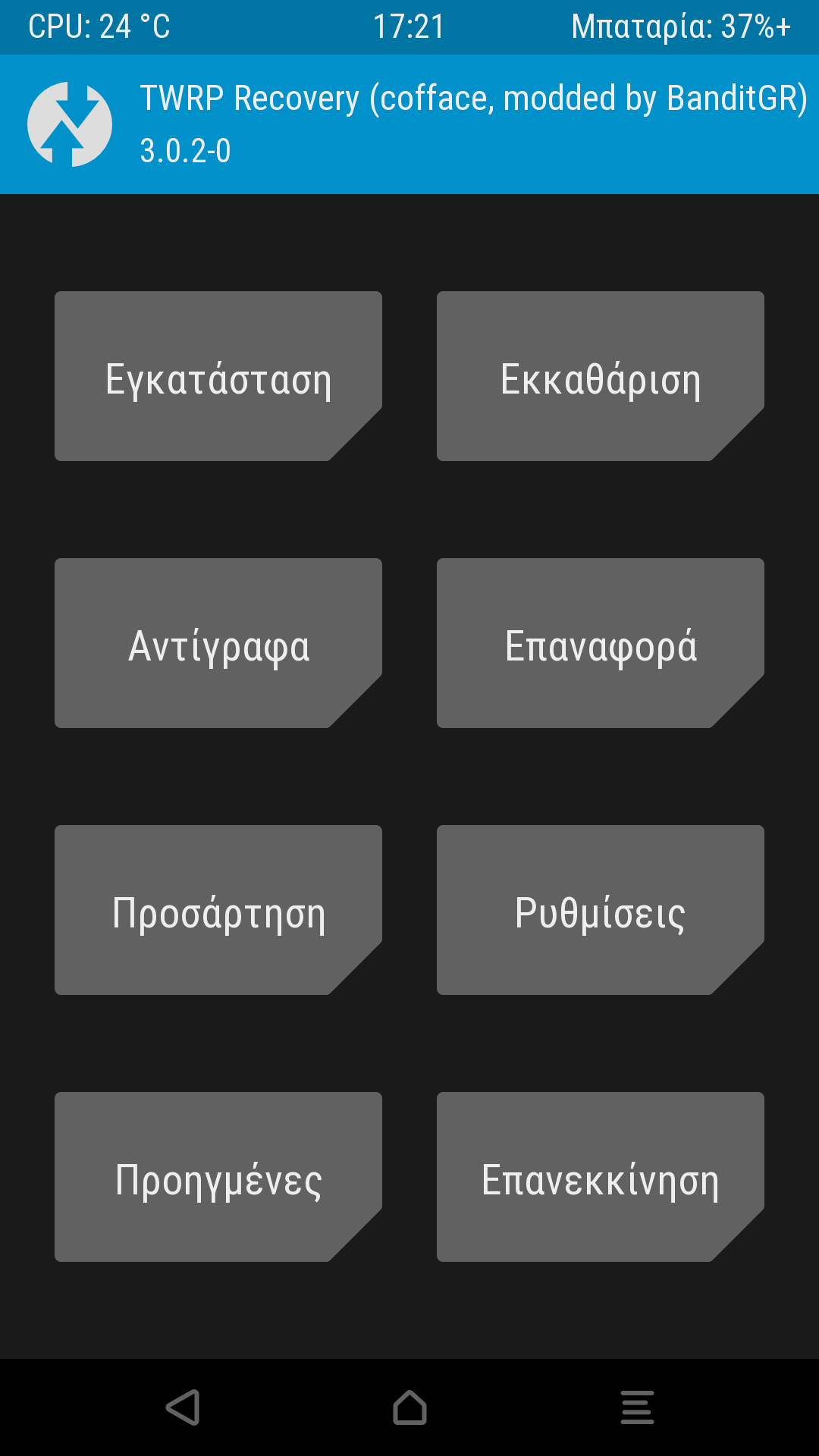This screenshot has width=819, height=1456.
Task: Open Επαναφορά to restore a backup
Action: click(x=600, y=644)
